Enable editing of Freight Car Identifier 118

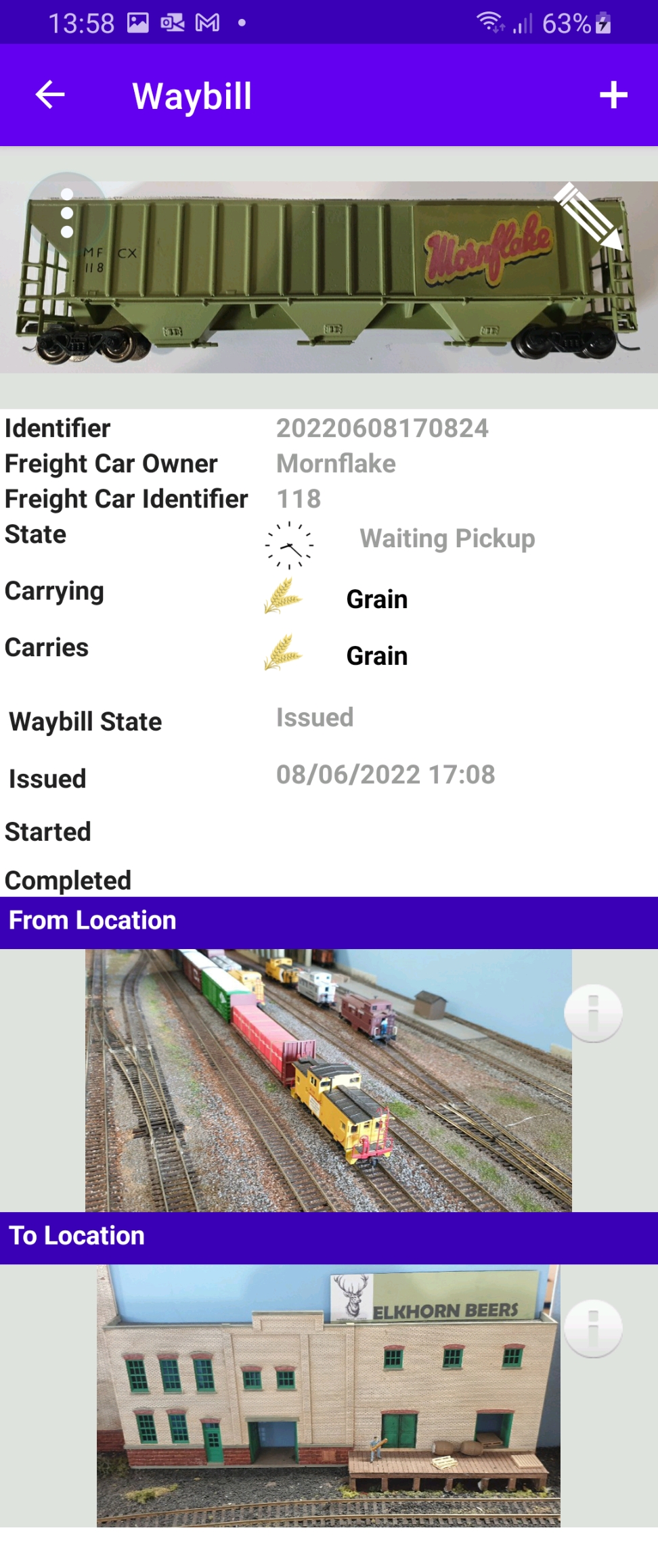click(299, 499)
